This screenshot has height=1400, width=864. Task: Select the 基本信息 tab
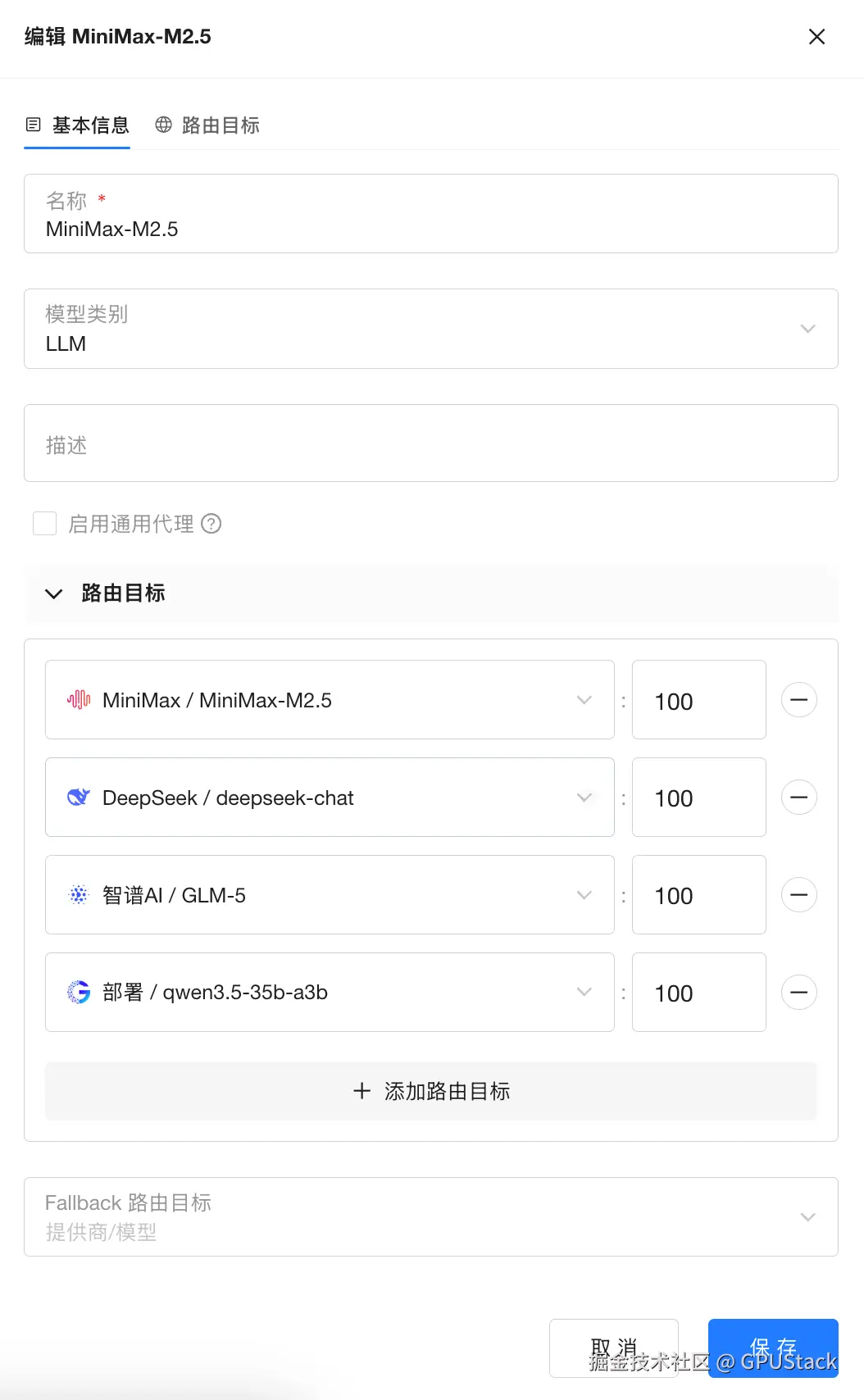tap(78, 125)
